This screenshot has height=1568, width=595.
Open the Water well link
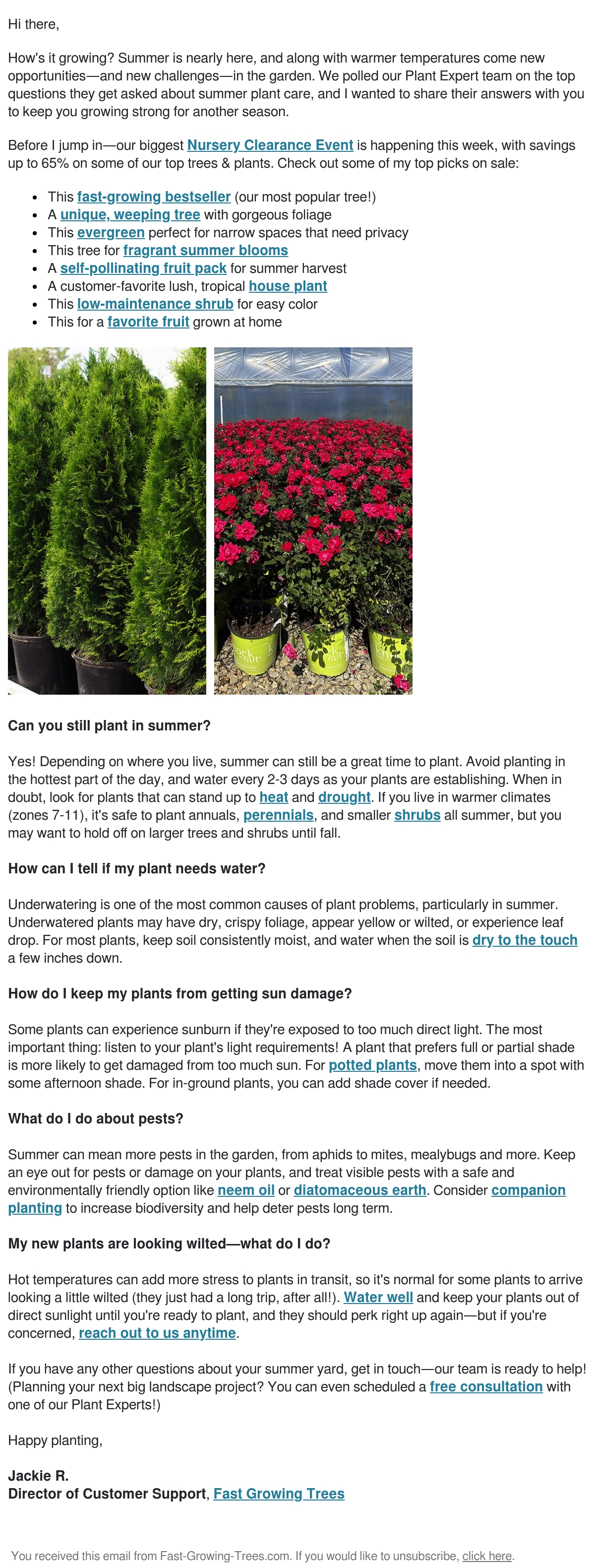pos(378,1298)
